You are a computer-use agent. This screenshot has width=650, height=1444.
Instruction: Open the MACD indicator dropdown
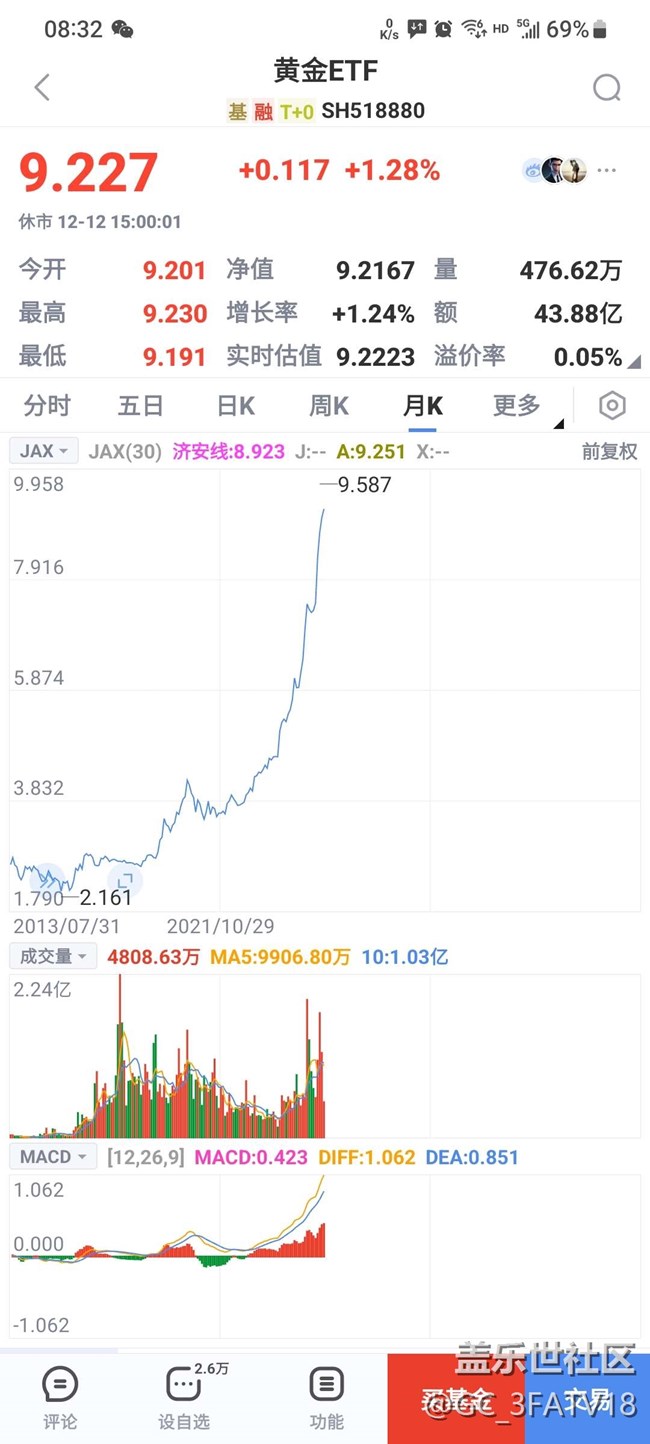(53, 1157)
